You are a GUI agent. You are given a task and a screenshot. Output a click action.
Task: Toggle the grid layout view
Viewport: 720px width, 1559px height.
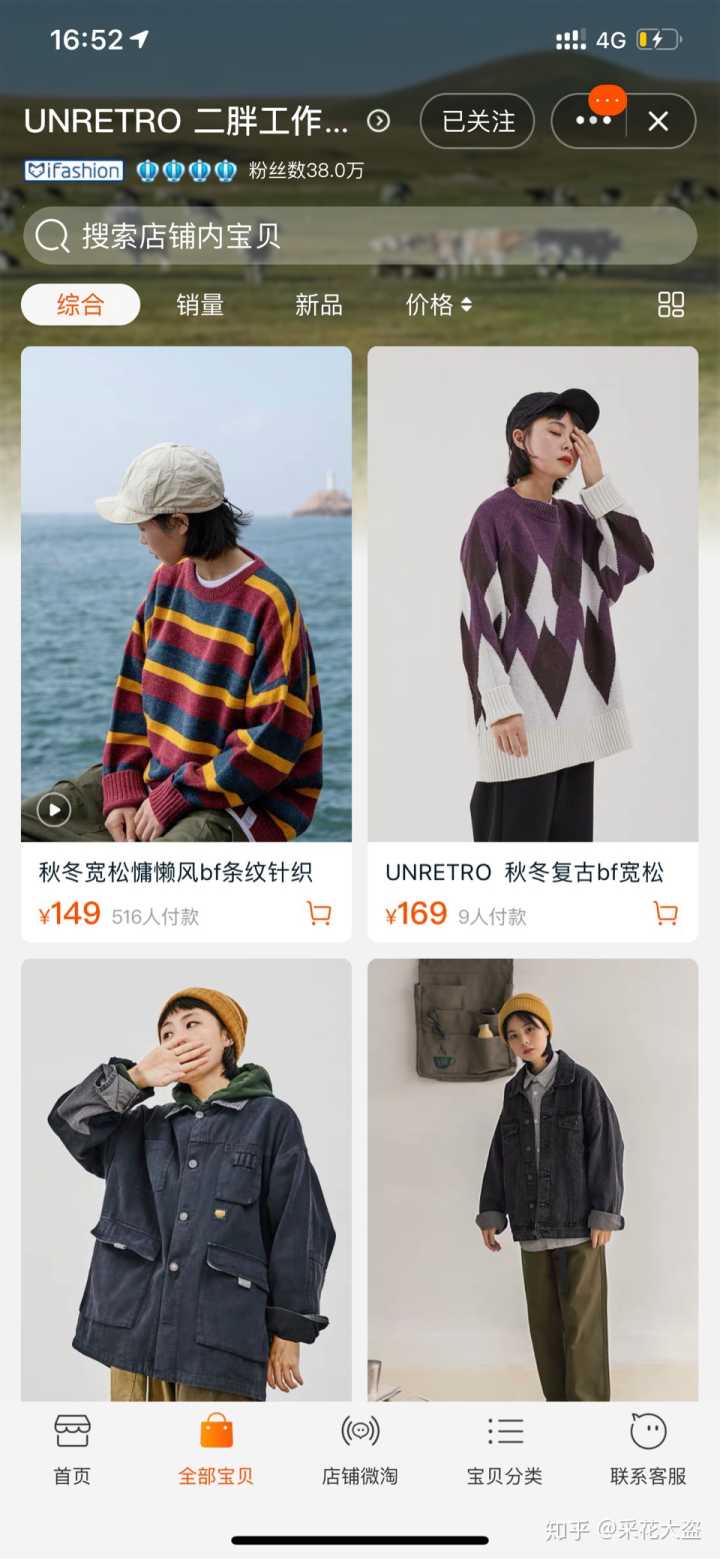point(671,305)
